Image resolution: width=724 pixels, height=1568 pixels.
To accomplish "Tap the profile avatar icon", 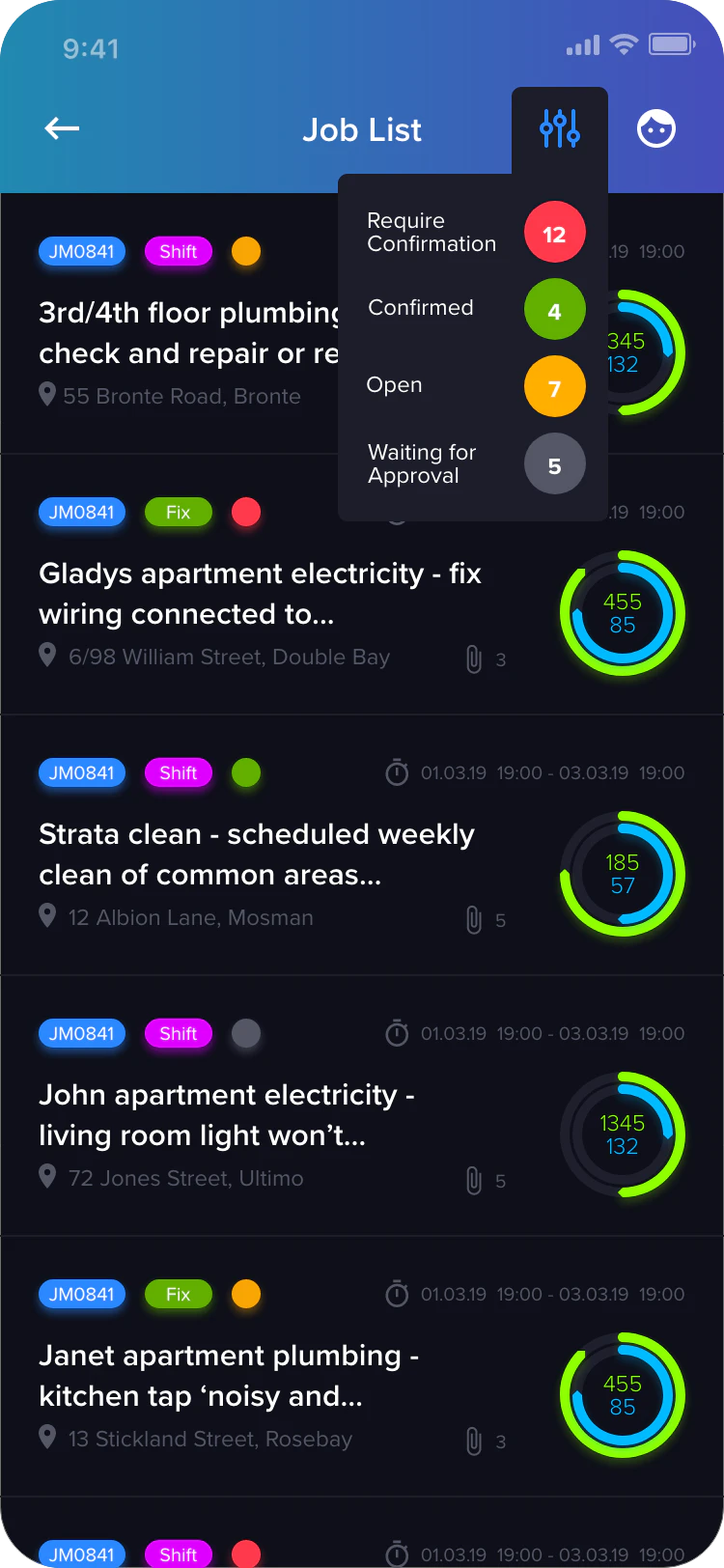I will (655, 128).
